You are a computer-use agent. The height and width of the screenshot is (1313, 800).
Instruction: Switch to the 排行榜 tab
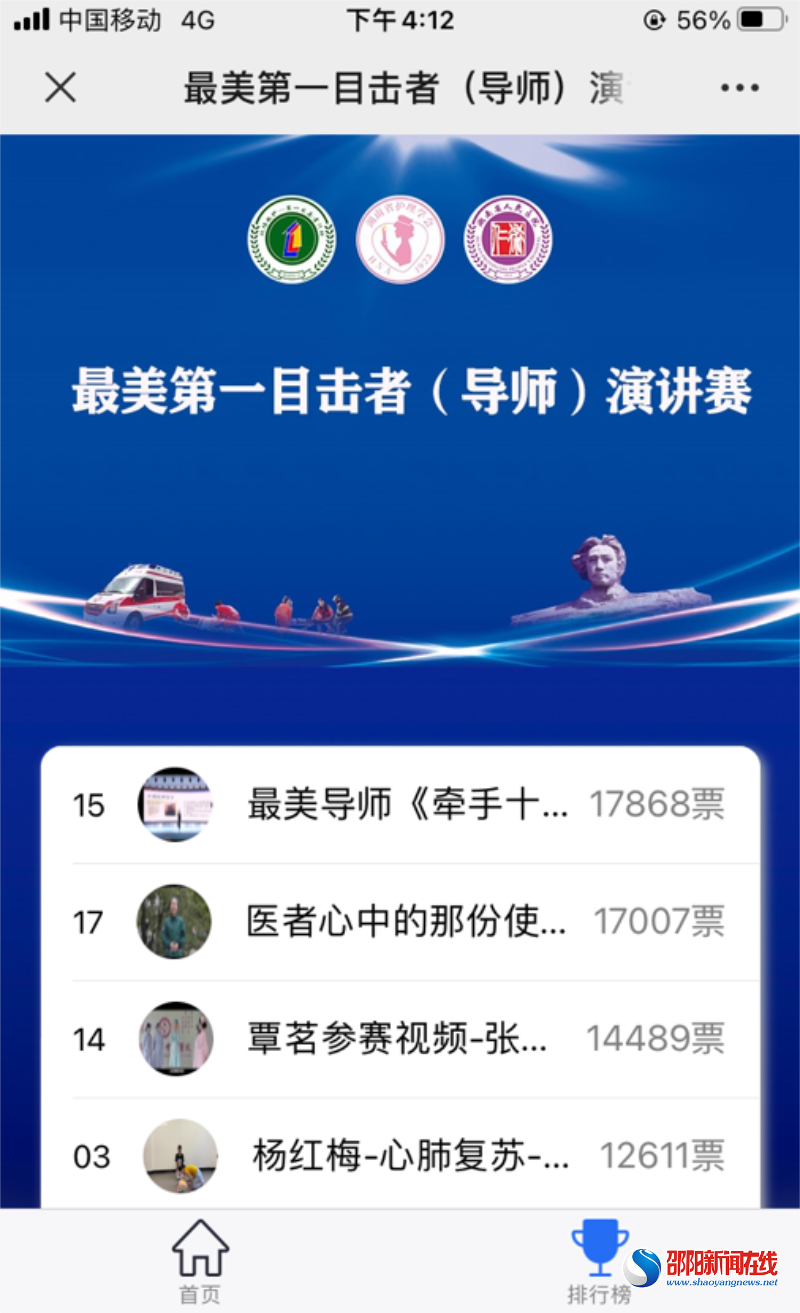pyautogui.click(x=599, y=1262)
